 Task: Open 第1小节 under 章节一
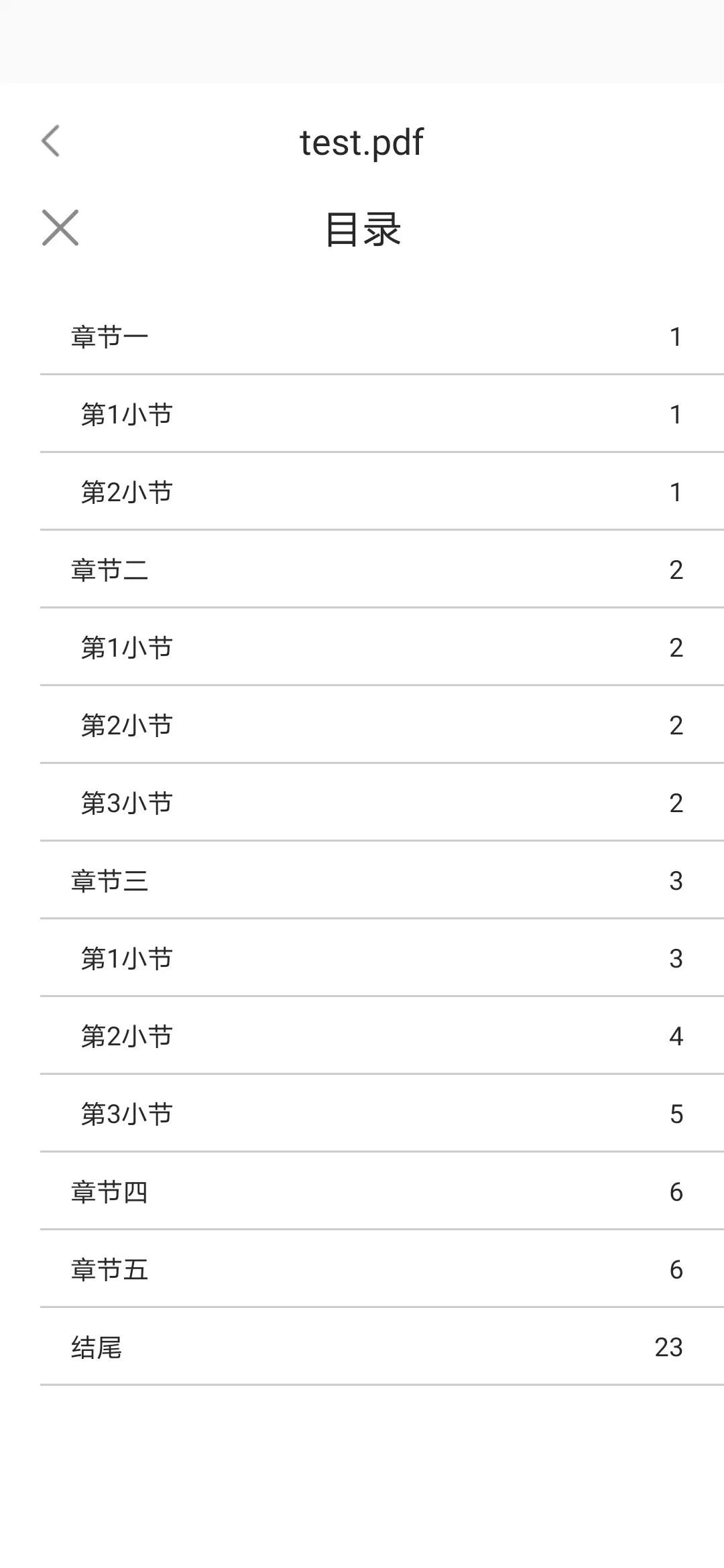(382, 414)
